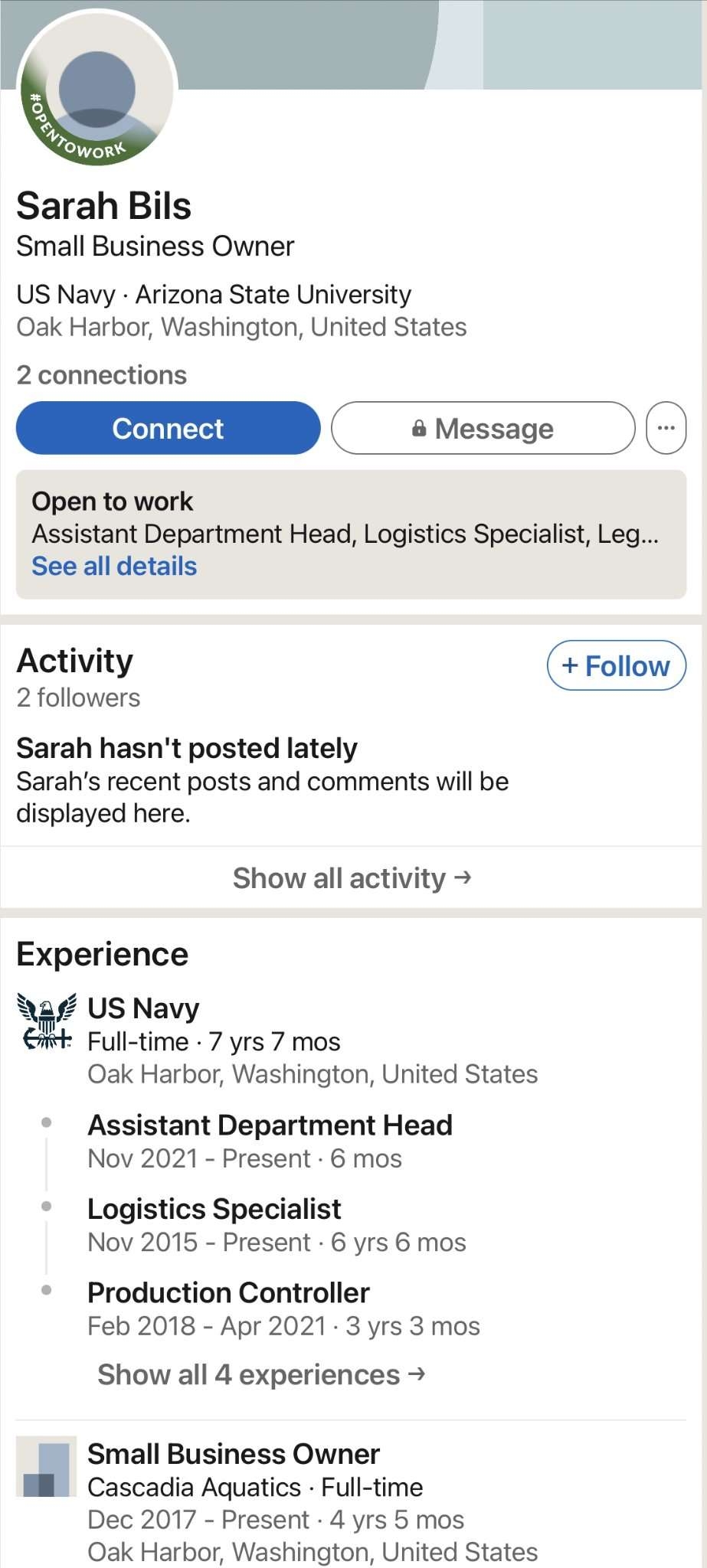This screenshot has width=707, height=1568.
Task: Show all activity
Action: click(352, 877)
